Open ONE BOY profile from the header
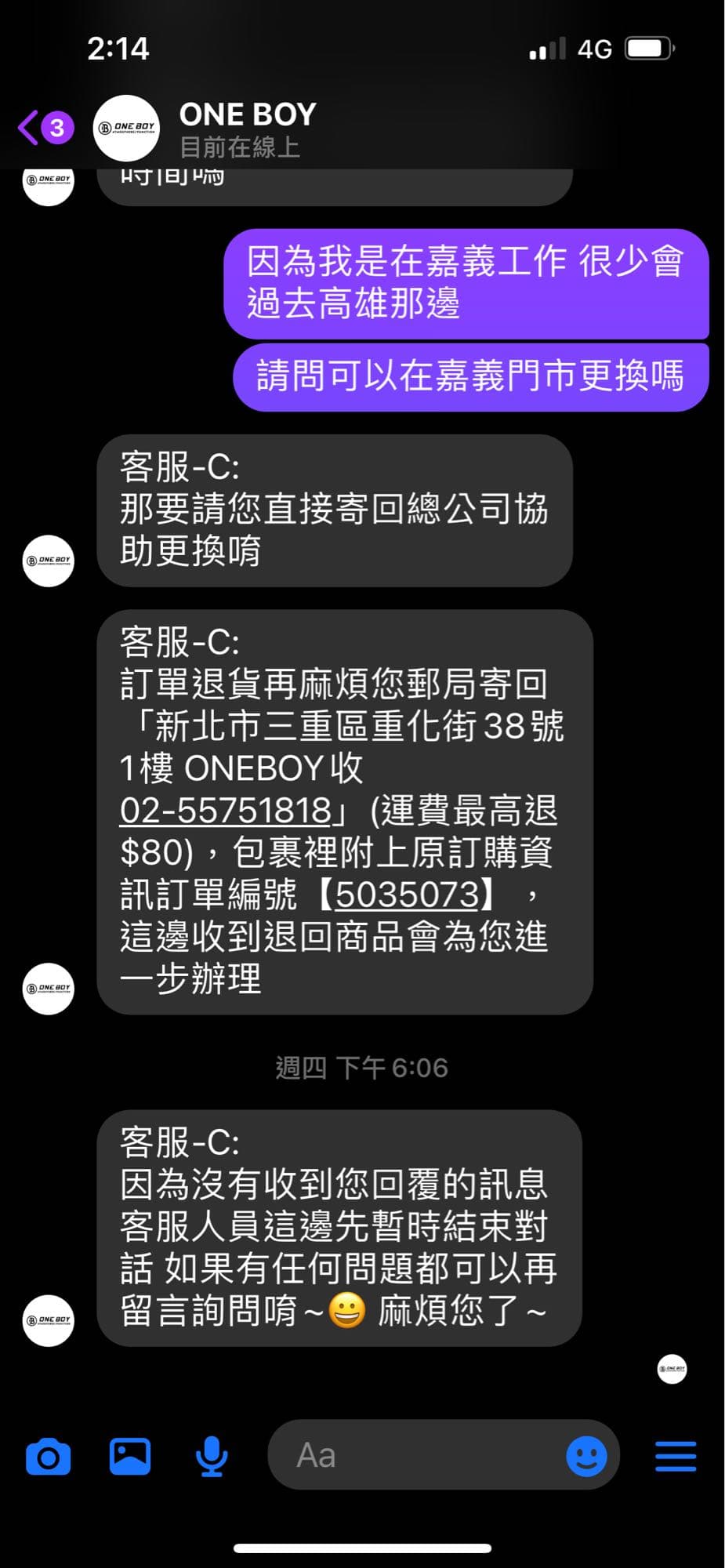 (247, 128)
